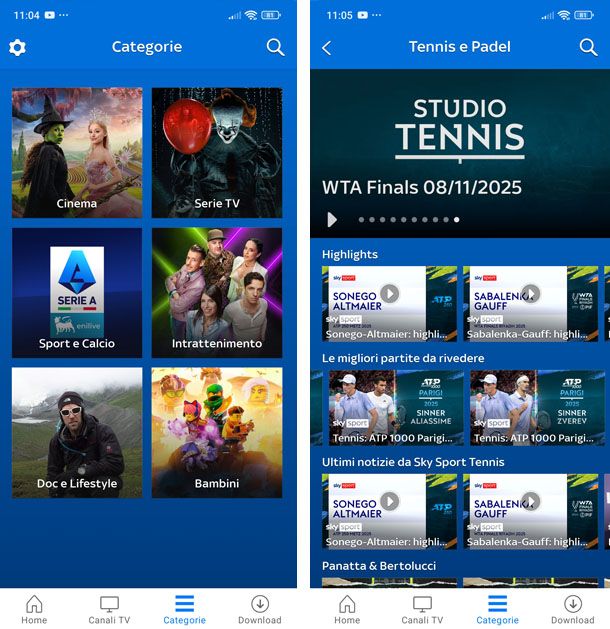
Task: Go back from Tennis e Padel
Action: pyautogui.click(x=326, y=48)
